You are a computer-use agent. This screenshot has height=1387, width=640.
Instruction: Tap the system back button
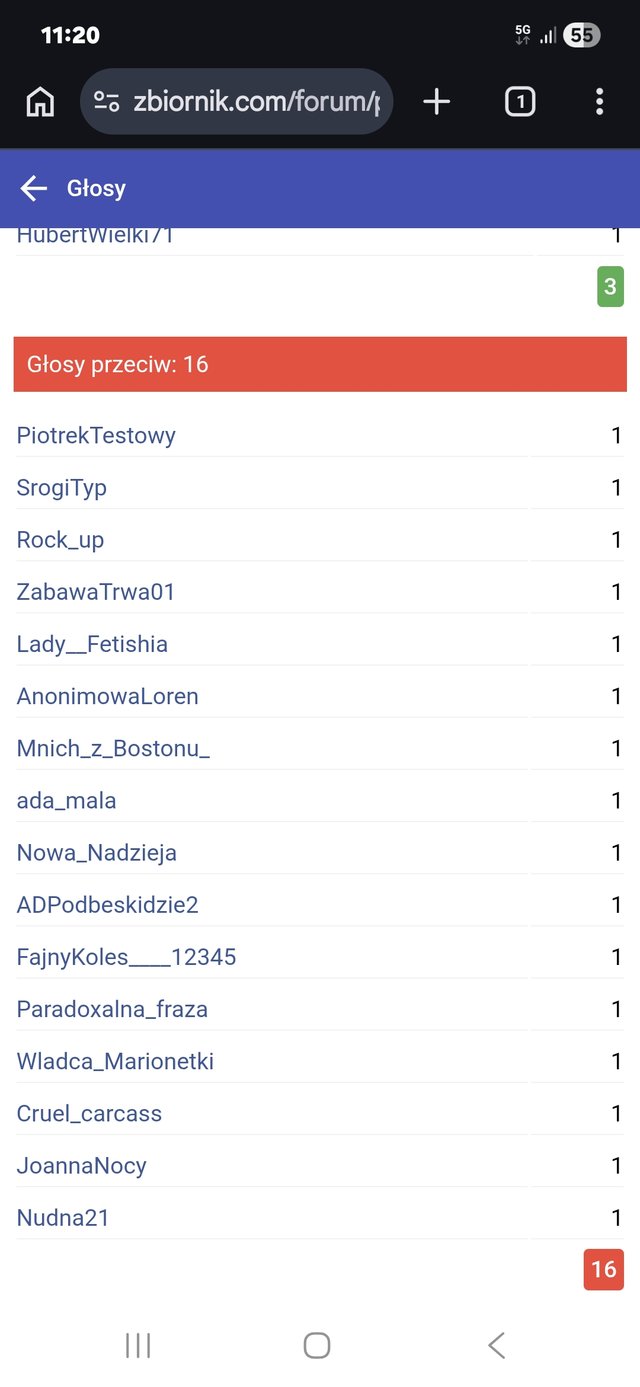[496, 1345]
